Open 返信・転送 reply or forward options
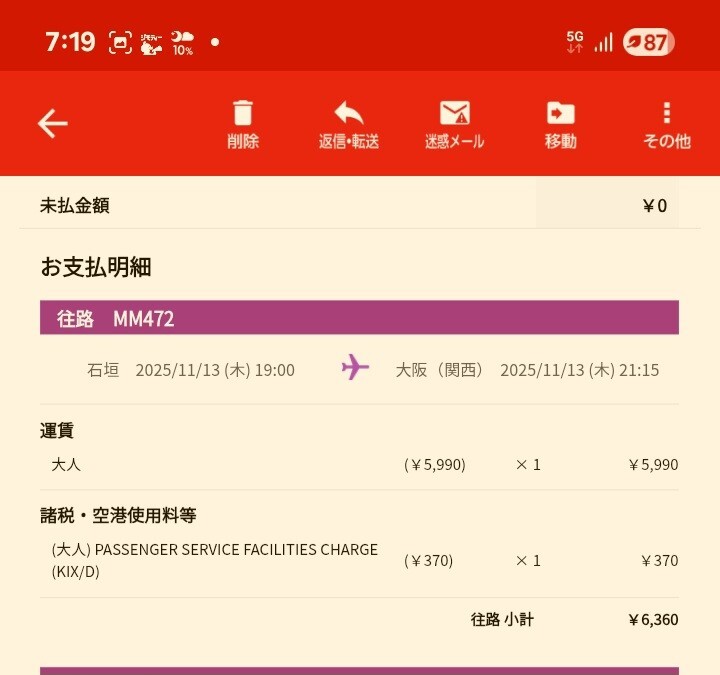Screen dimensions: 720x675 pyautogui.click(x=349, y=124)
